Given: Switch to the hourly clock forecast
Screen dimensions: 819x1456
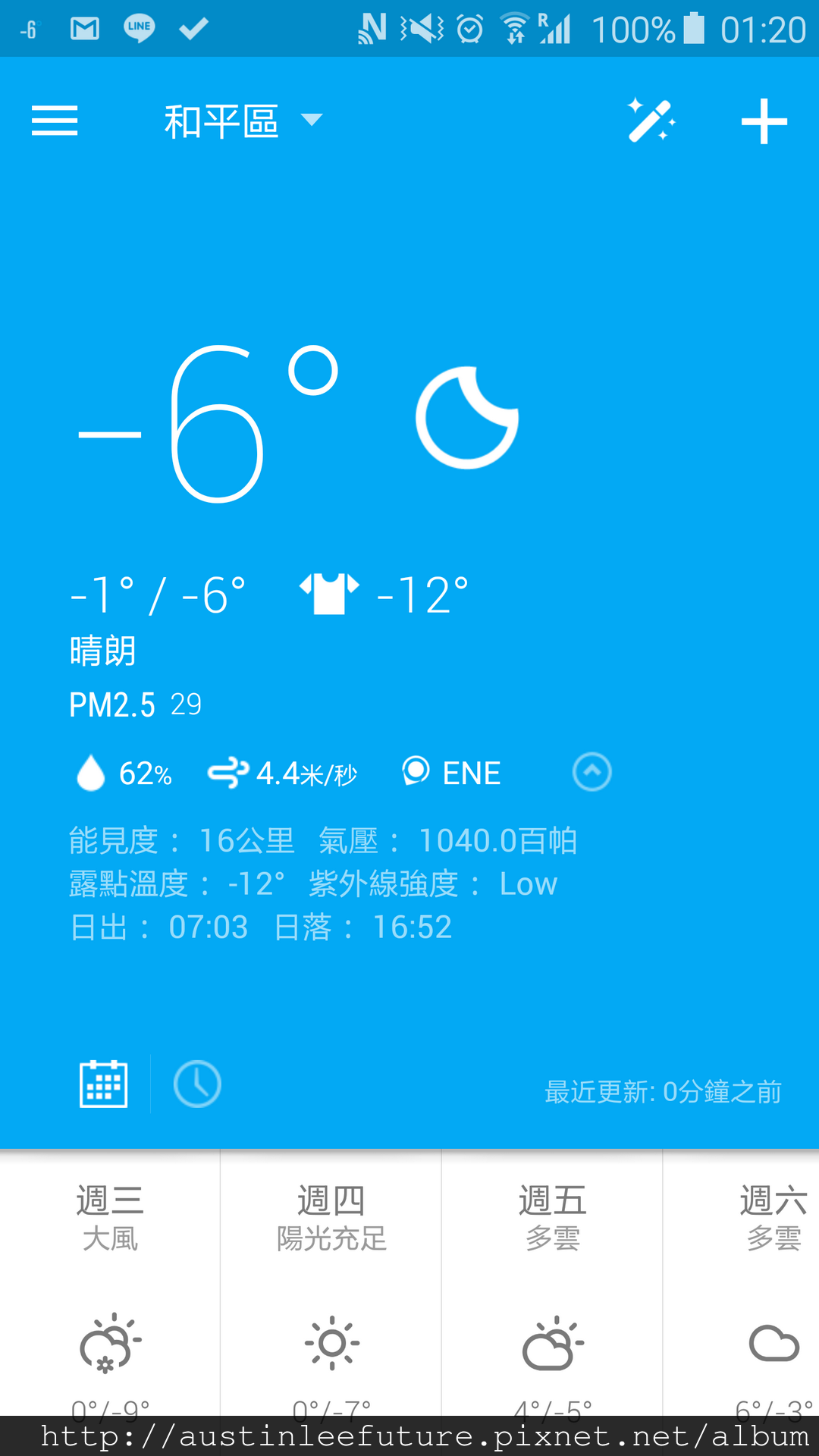Looking at the screenshot, I should click(x=197, y=1084).
